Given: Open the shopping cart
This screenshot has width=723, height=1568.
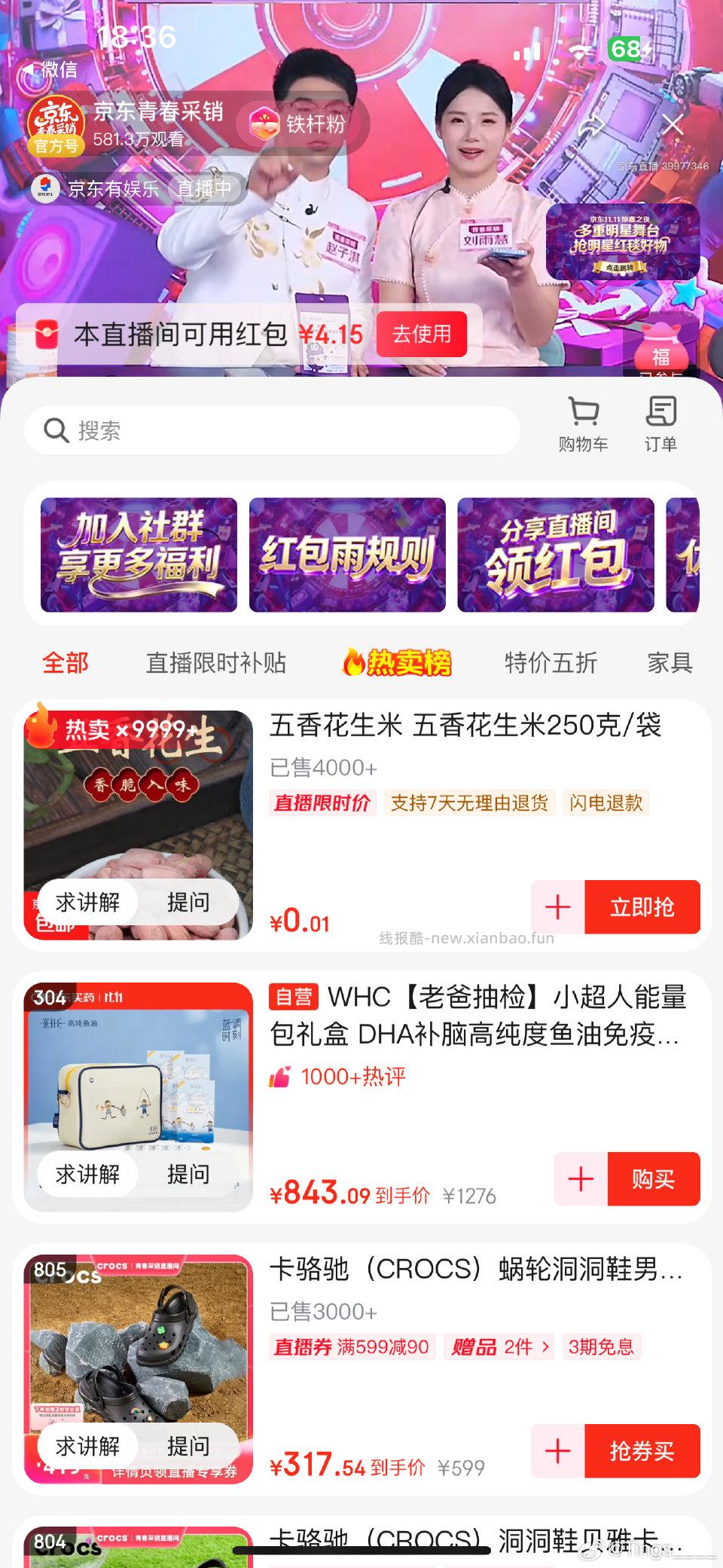Looking at the screenshot, I should tap(585, 423).
